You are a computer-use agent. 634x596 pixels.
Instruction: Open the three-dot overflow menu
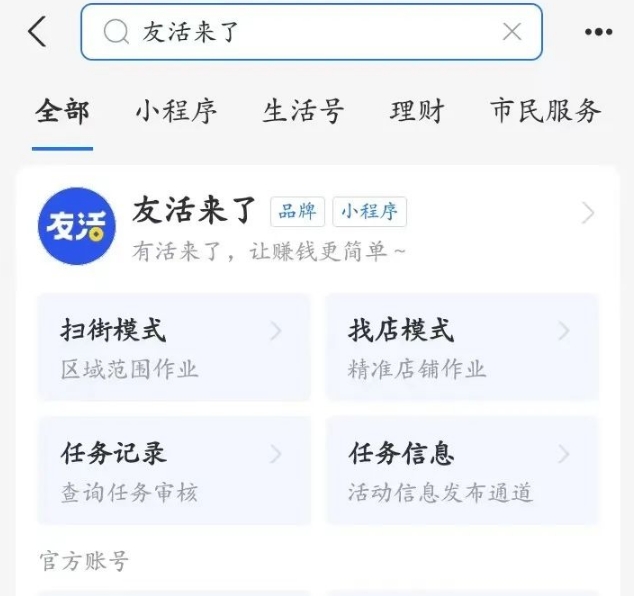pos(598,32)
